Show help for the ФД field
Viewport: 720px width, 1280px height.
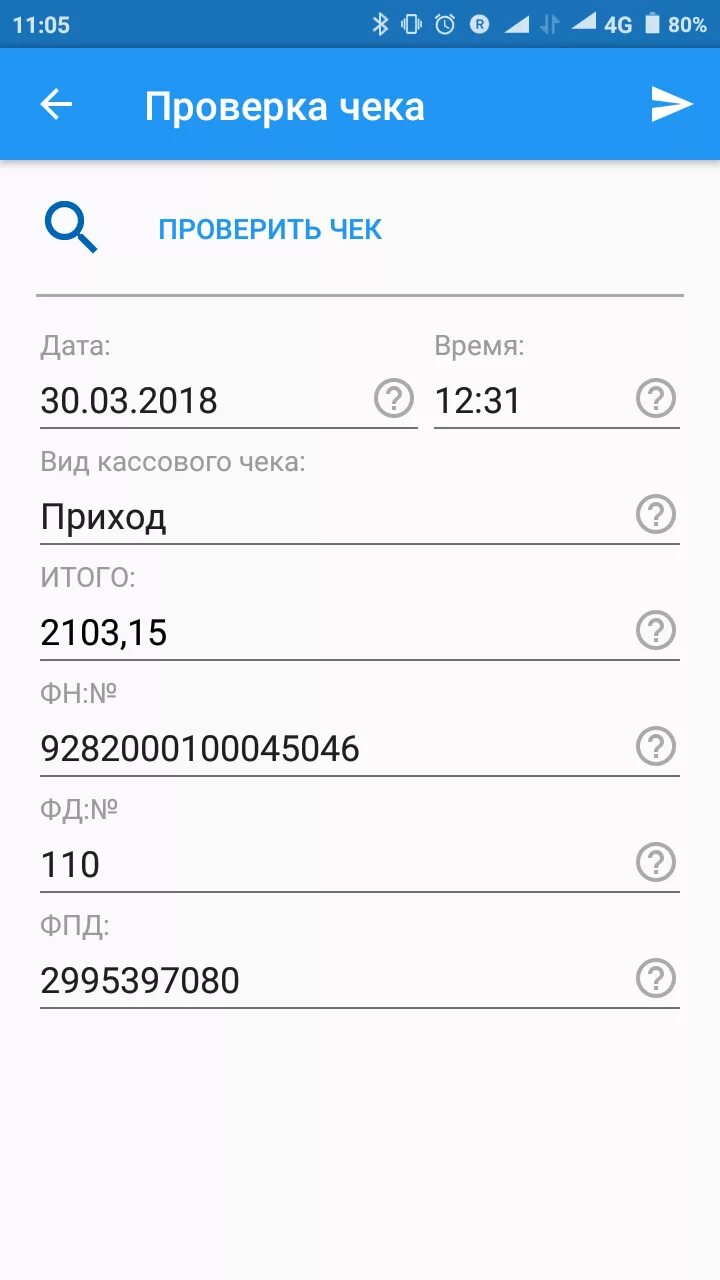click(656, 863)
